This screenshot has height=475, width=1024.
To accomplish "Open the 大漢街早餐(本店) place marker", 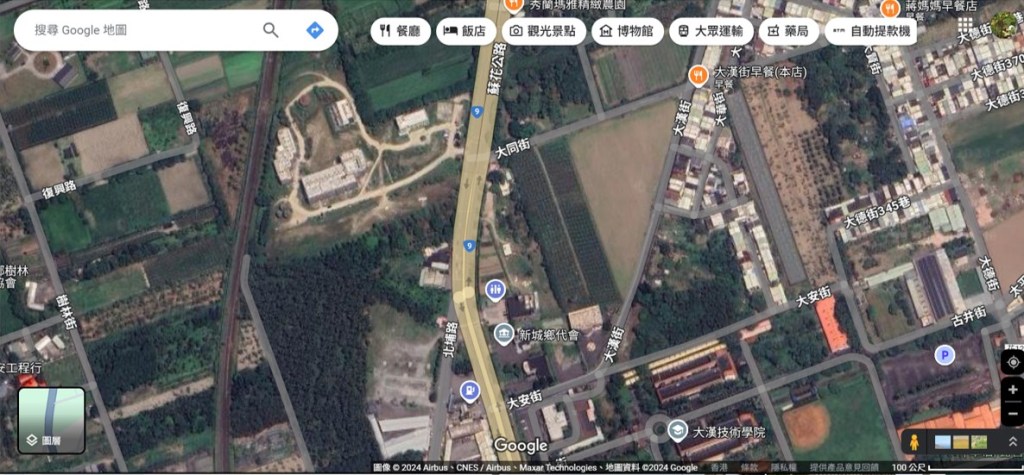I will (x=698, y=73).
